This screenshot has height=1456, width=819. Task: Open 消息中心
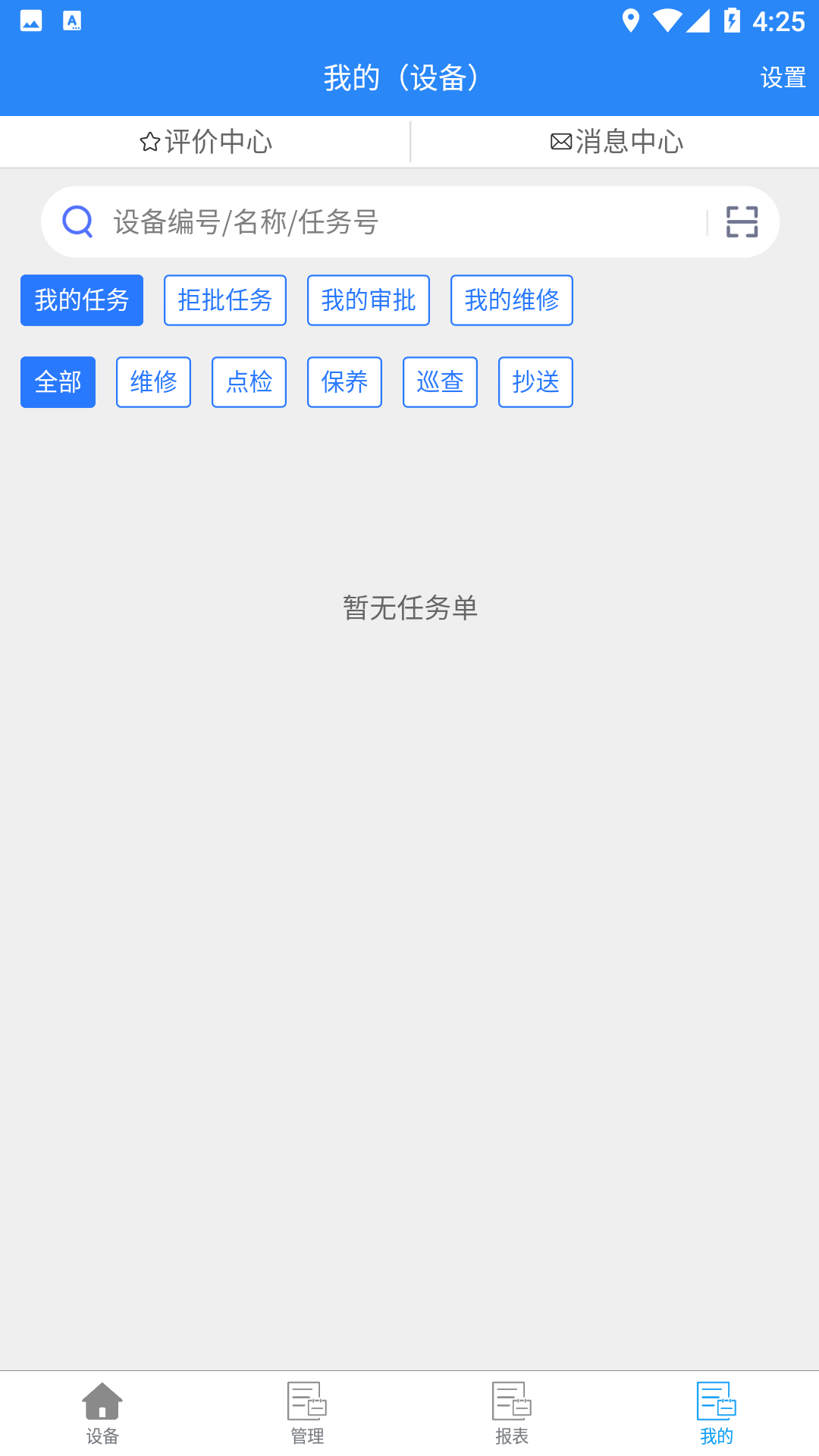(x=616, y=142)
